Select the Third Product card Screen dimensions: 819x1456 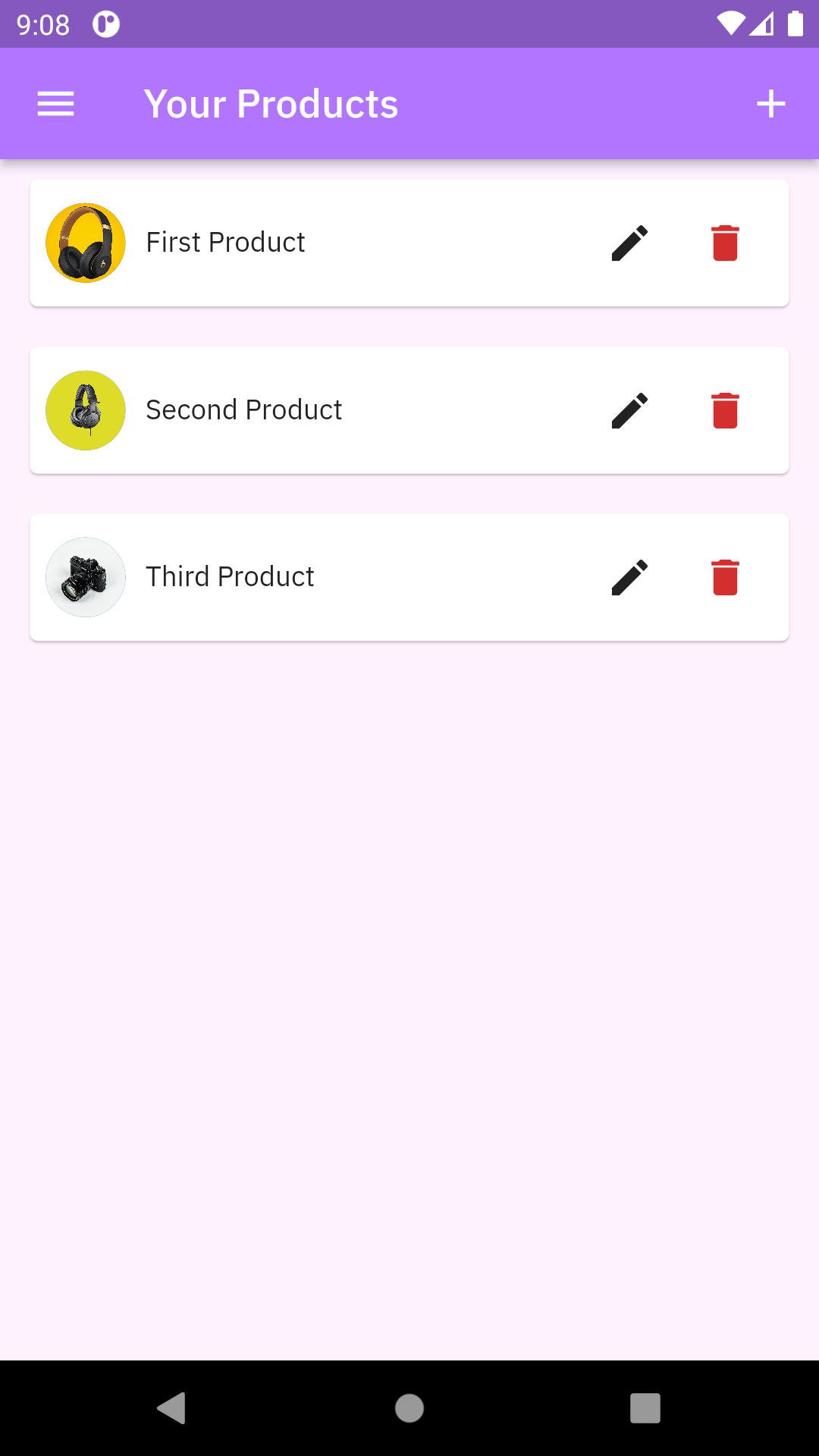coord(409,576)
